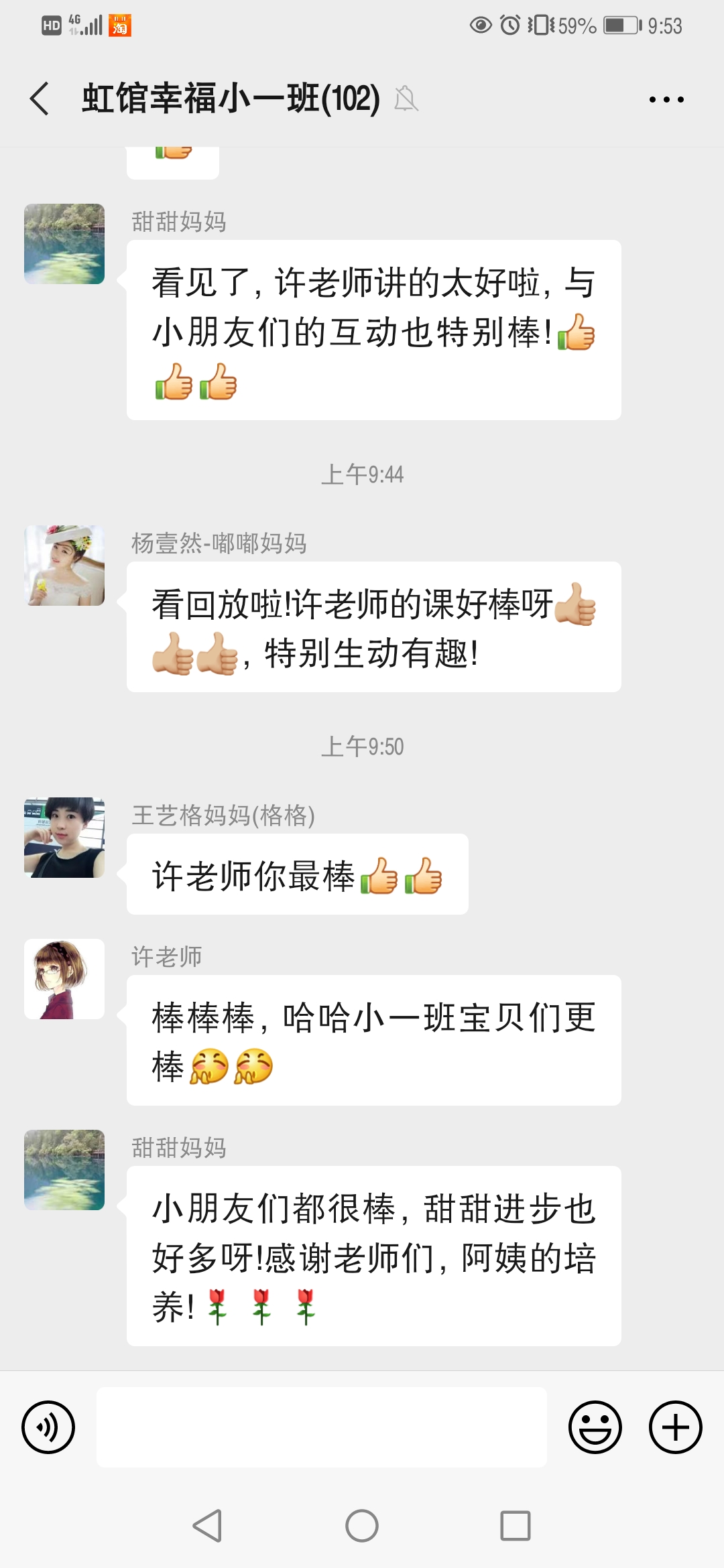Open 王艺格妈妈(格格)'s profile avatar

tap(64, 838)
